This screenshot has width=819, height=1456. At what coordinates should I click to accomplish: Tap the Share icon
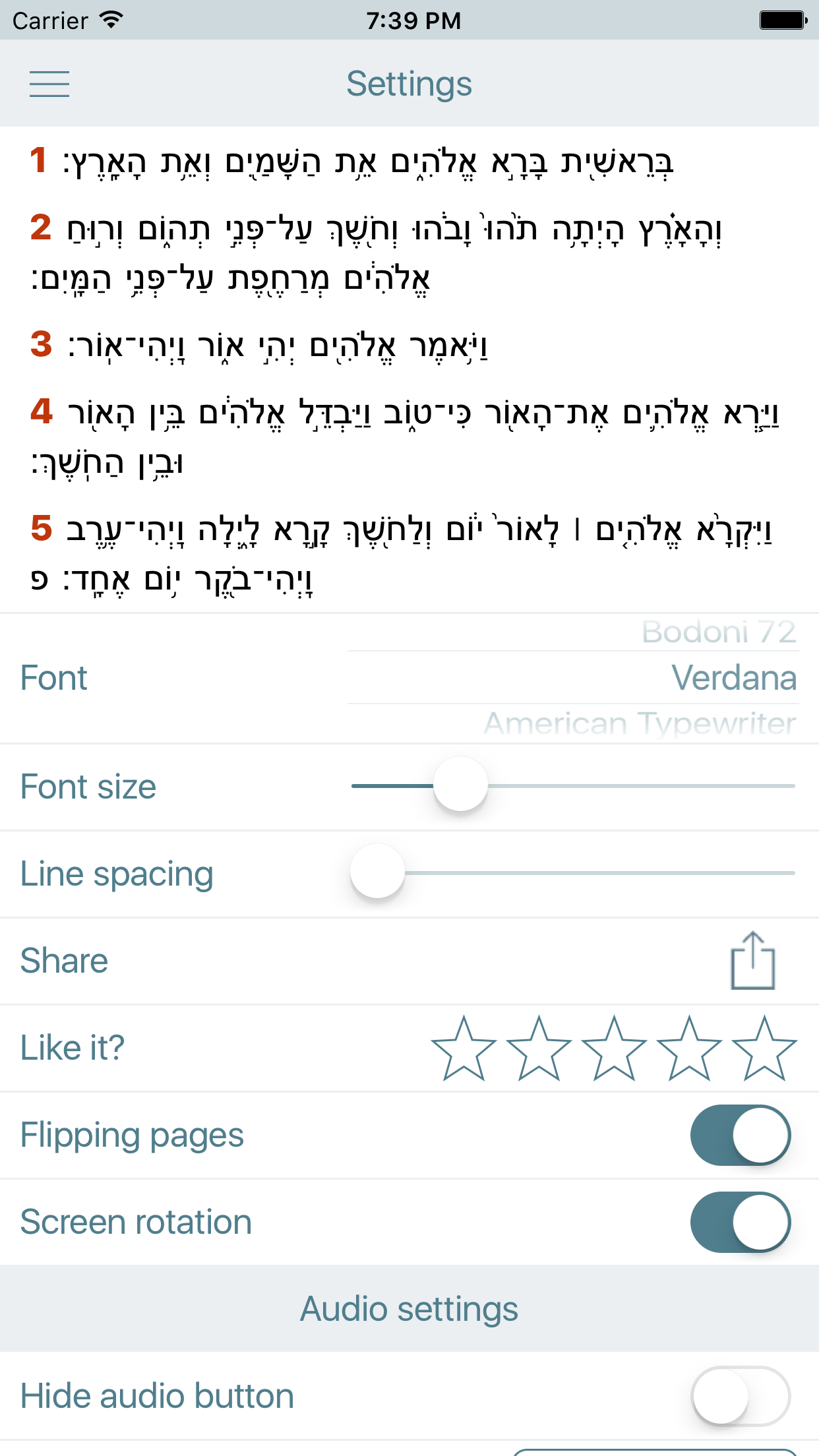pos(752,960)
